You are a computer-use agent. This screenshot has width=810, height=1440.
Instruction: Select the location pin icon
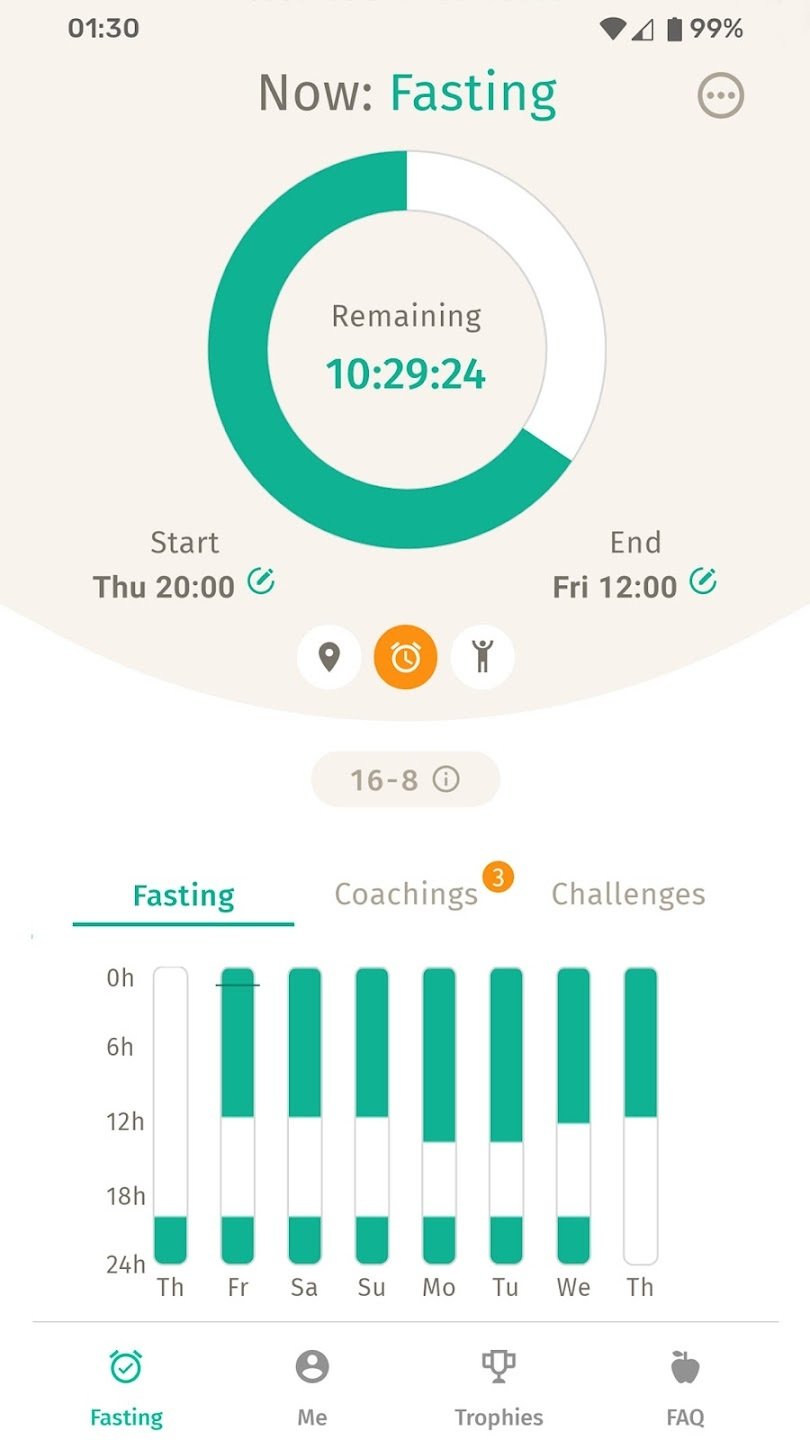(x=328, y=656)
